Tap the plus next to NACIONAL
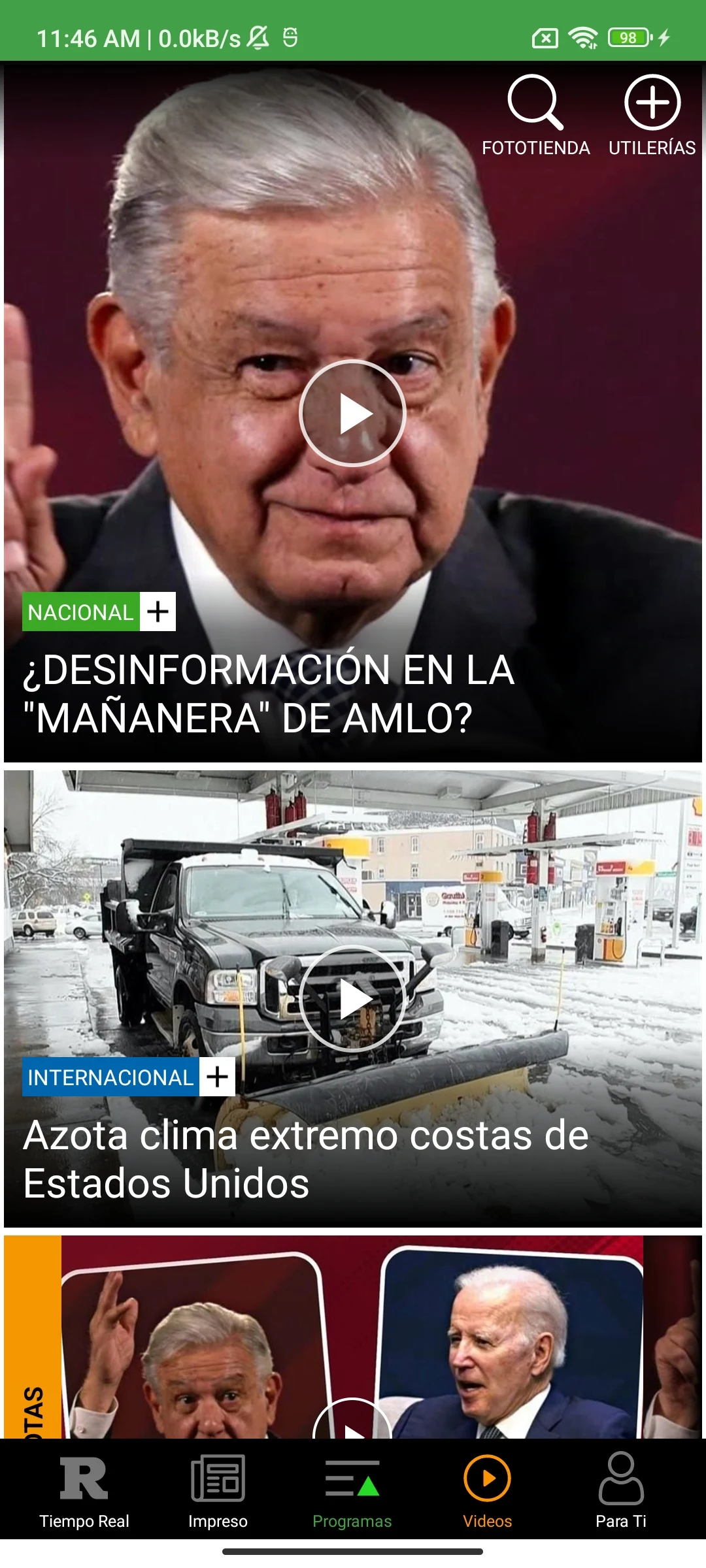Image resolution: width=706 pixels, height=1568 pixels. pos(158,612)
